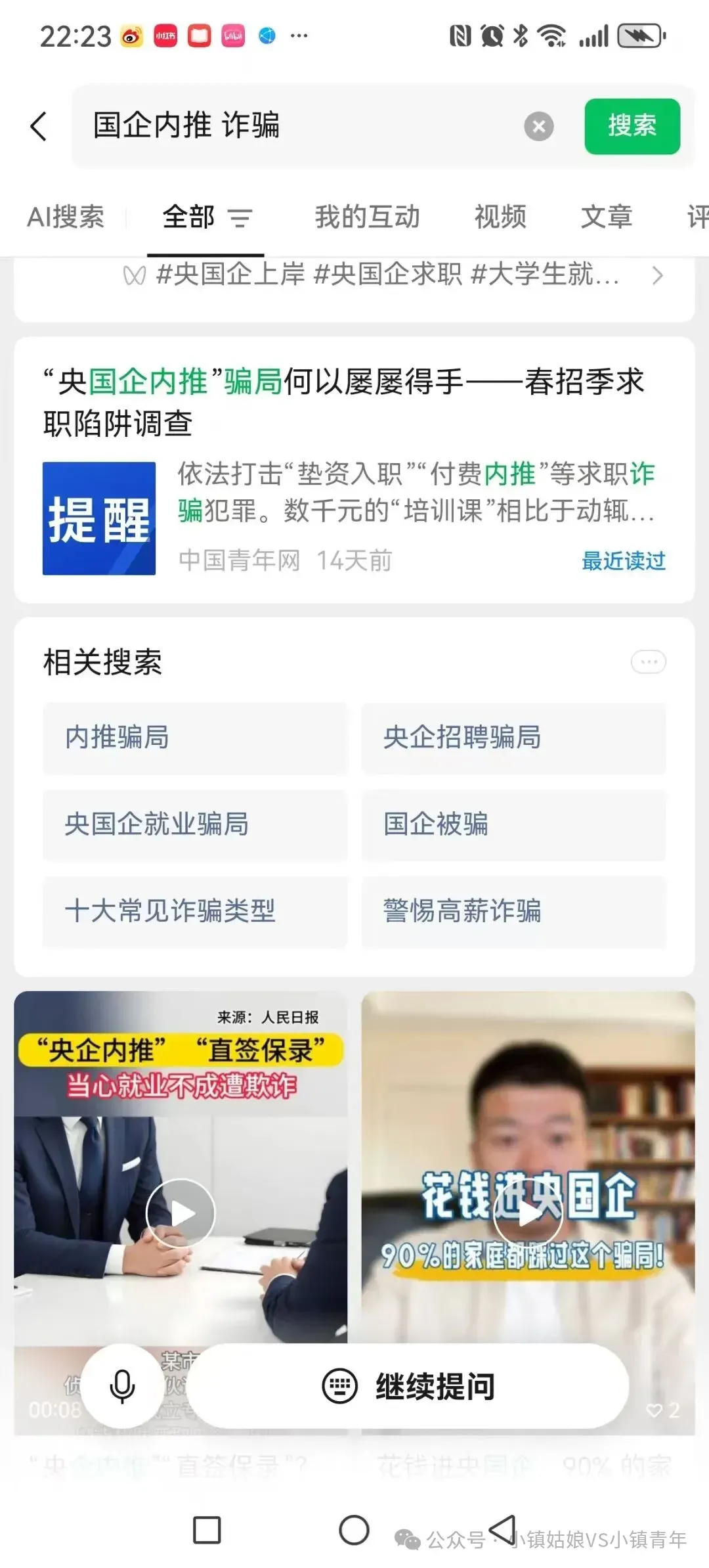Go back using the top-left arrow
The width and height of the screenshot is (709, 1568).
(x=39, y=125)
